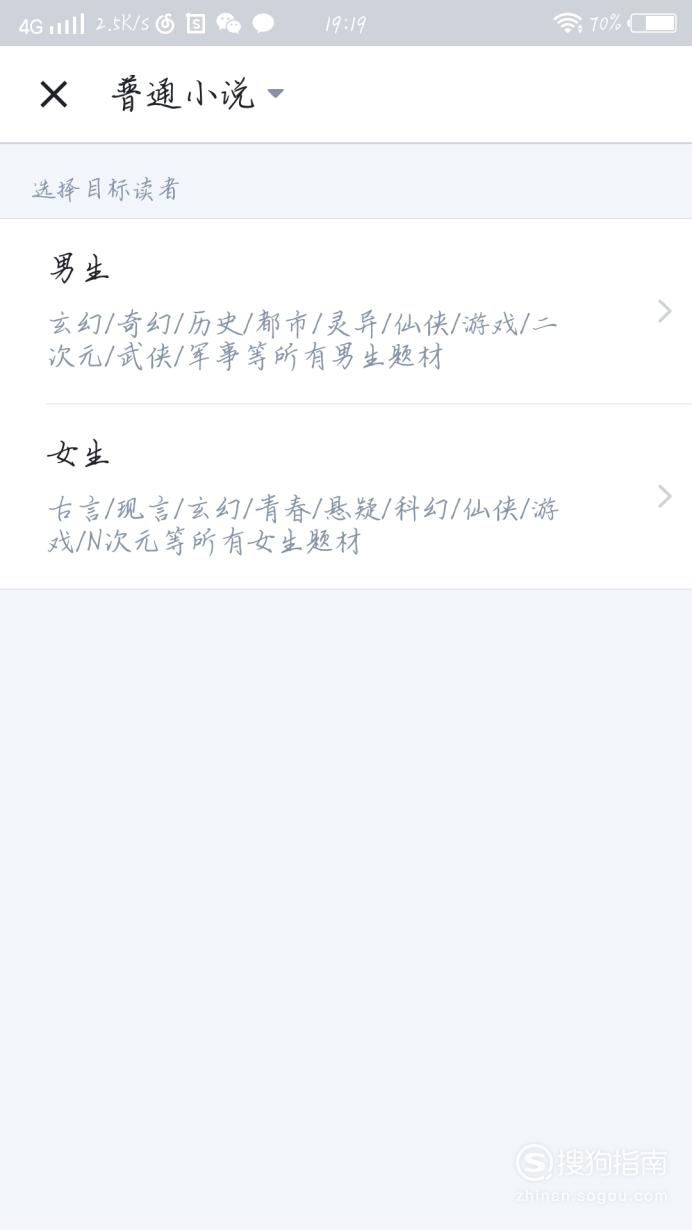Screen dimensions: 692x1230
Task: Open the 普通小说 type dropdown
Action: [x=198, y=94]
